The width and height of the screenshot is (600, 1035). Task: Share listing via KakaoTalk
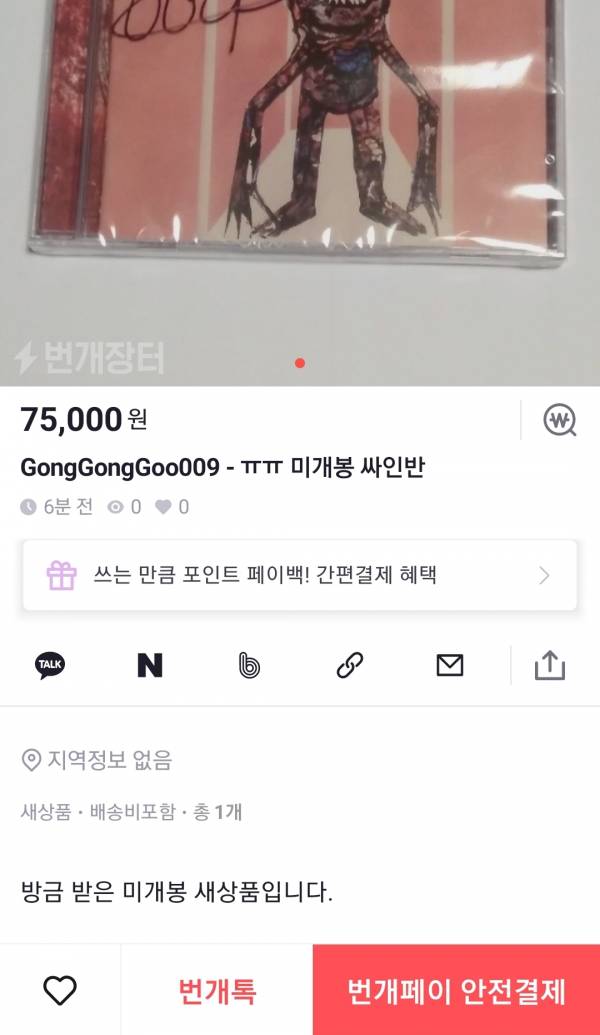[x=50, y=665]
